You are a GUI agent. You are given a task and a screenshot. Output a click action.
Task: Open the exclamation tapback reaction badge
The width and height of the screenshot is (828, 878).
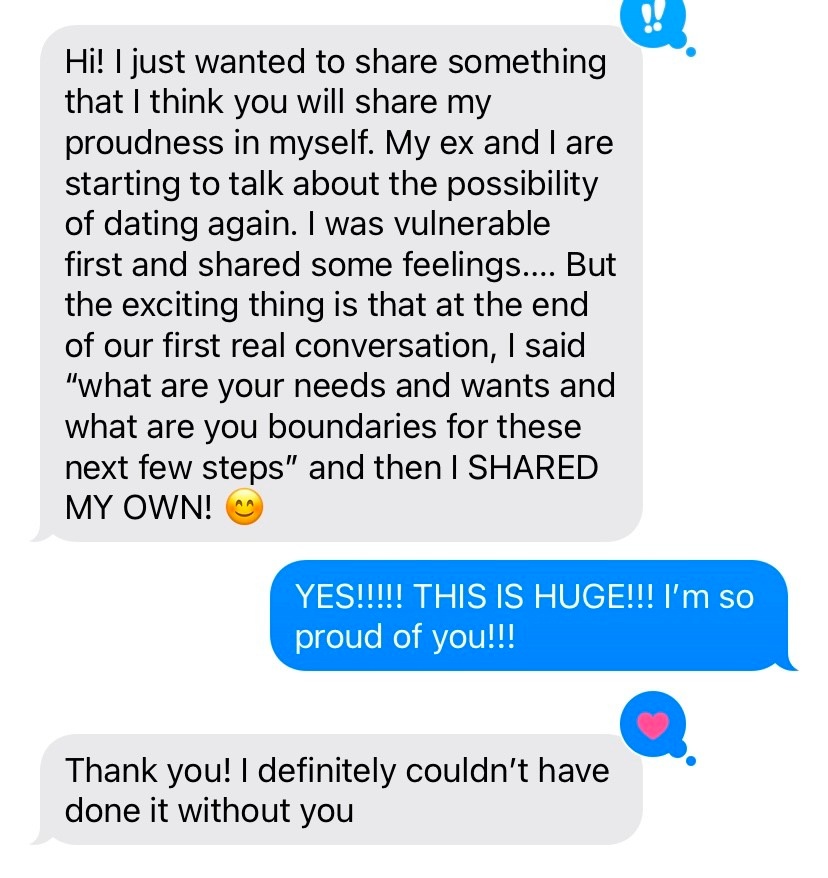pos(653,21)
